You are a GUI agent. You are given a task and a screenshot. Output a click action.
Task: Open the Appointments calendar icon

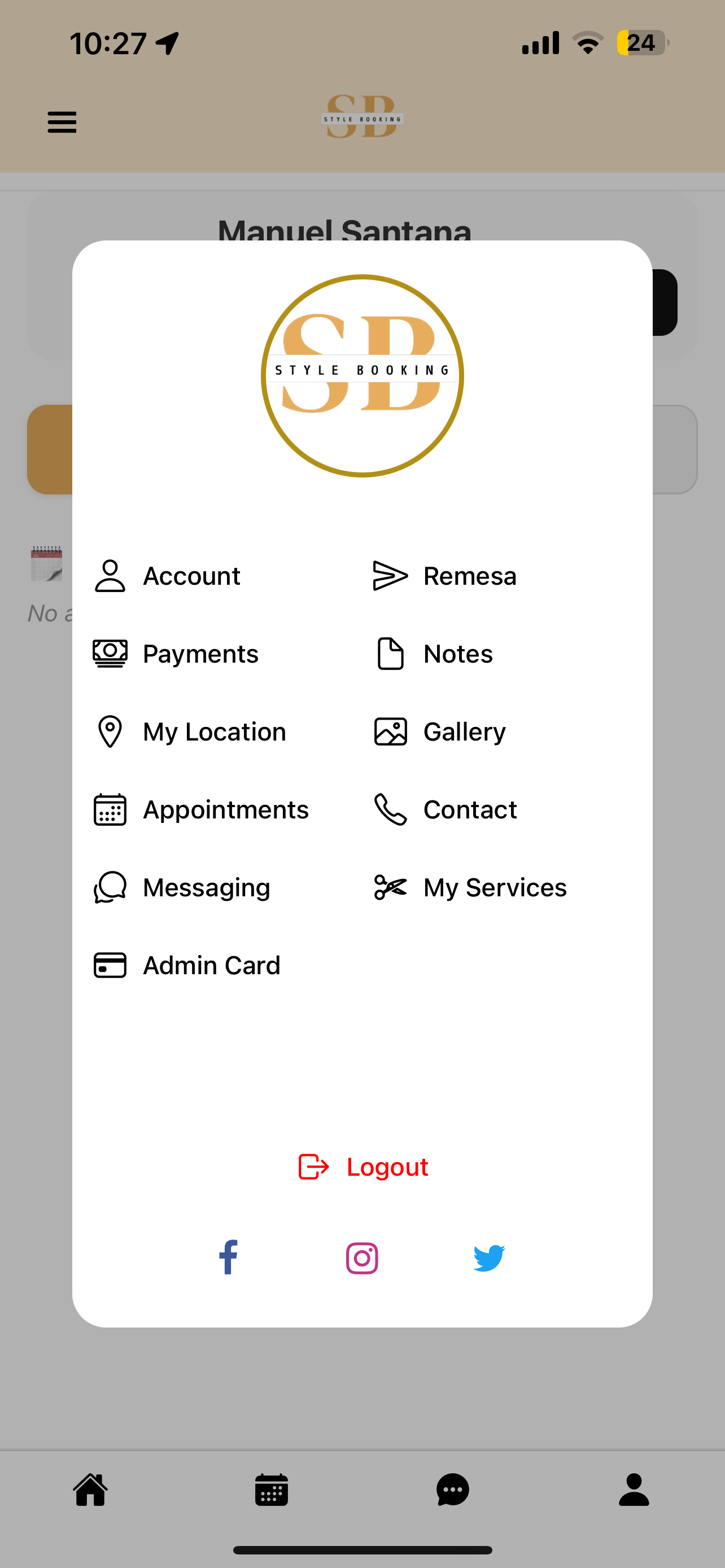[110, 809]
